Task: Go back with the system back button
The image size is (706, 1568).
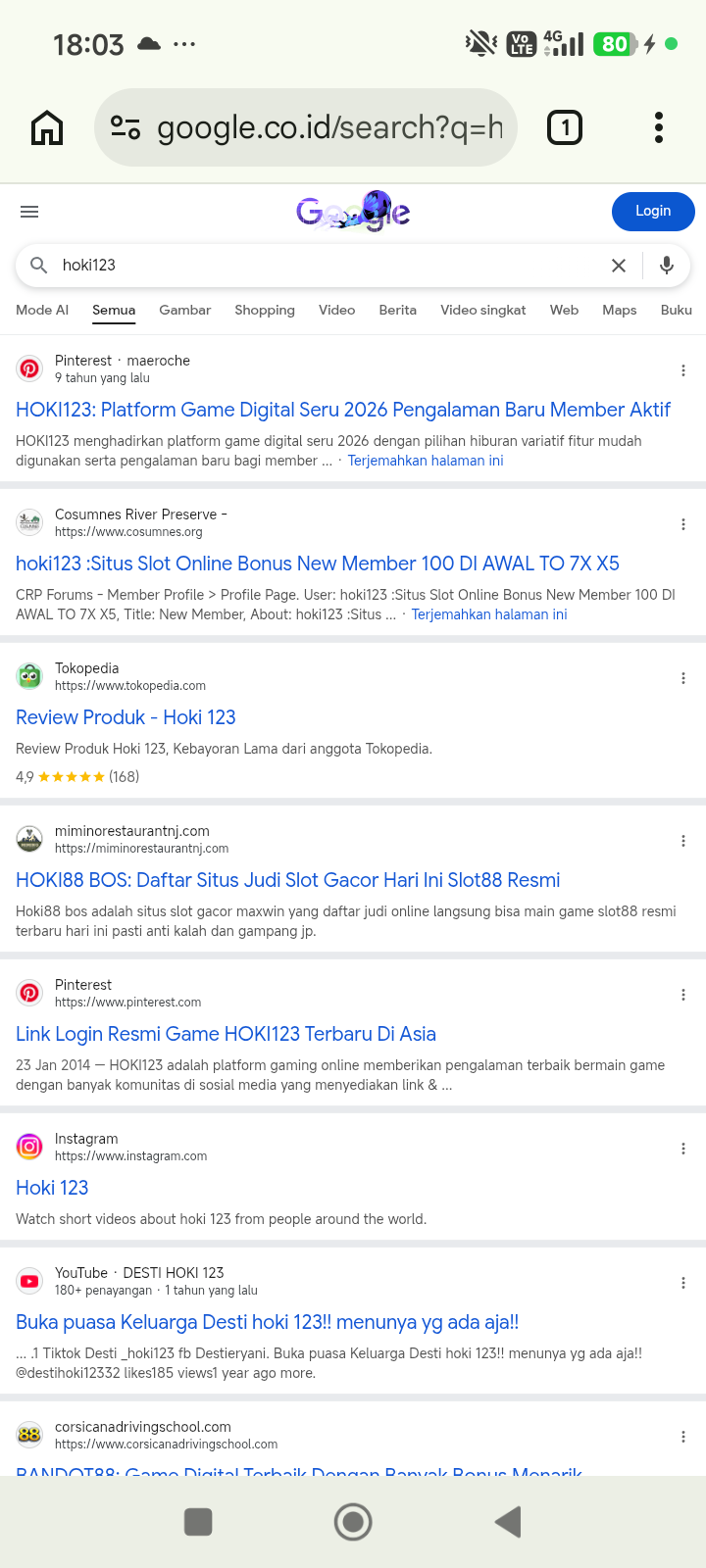Action: coord(508,1522)
